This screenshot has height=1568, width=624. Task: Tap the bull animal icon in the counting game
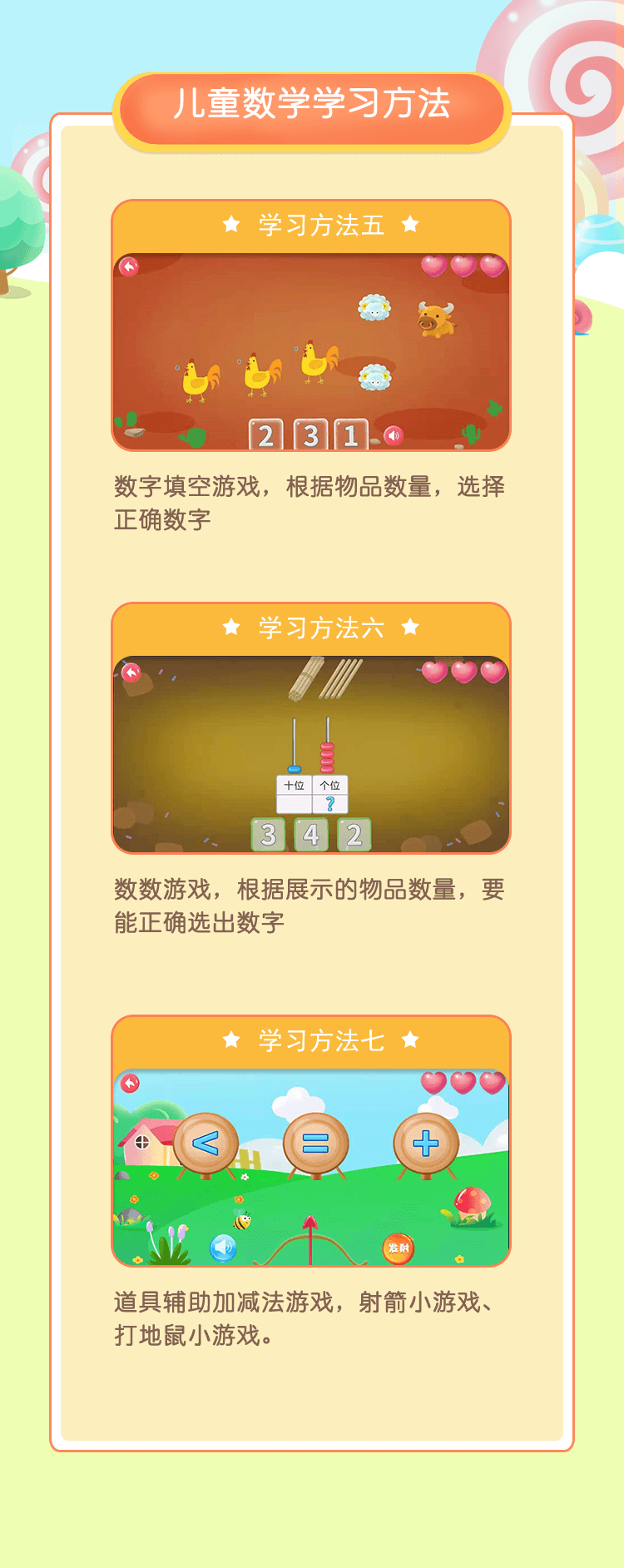pyautogui.click(x=437, y=318)
